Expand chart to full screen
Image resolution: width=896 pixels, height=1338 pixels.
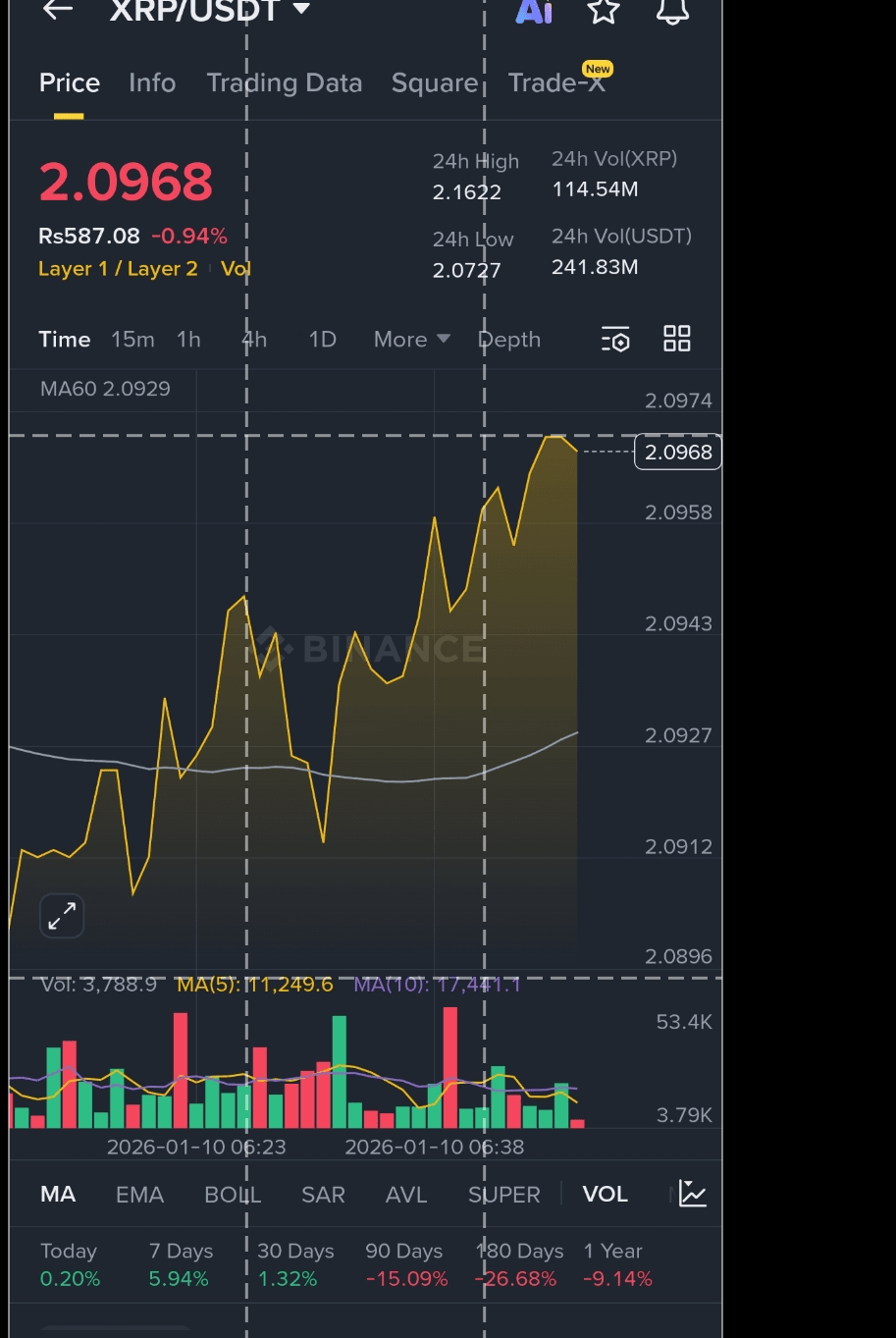click(62, 916)
